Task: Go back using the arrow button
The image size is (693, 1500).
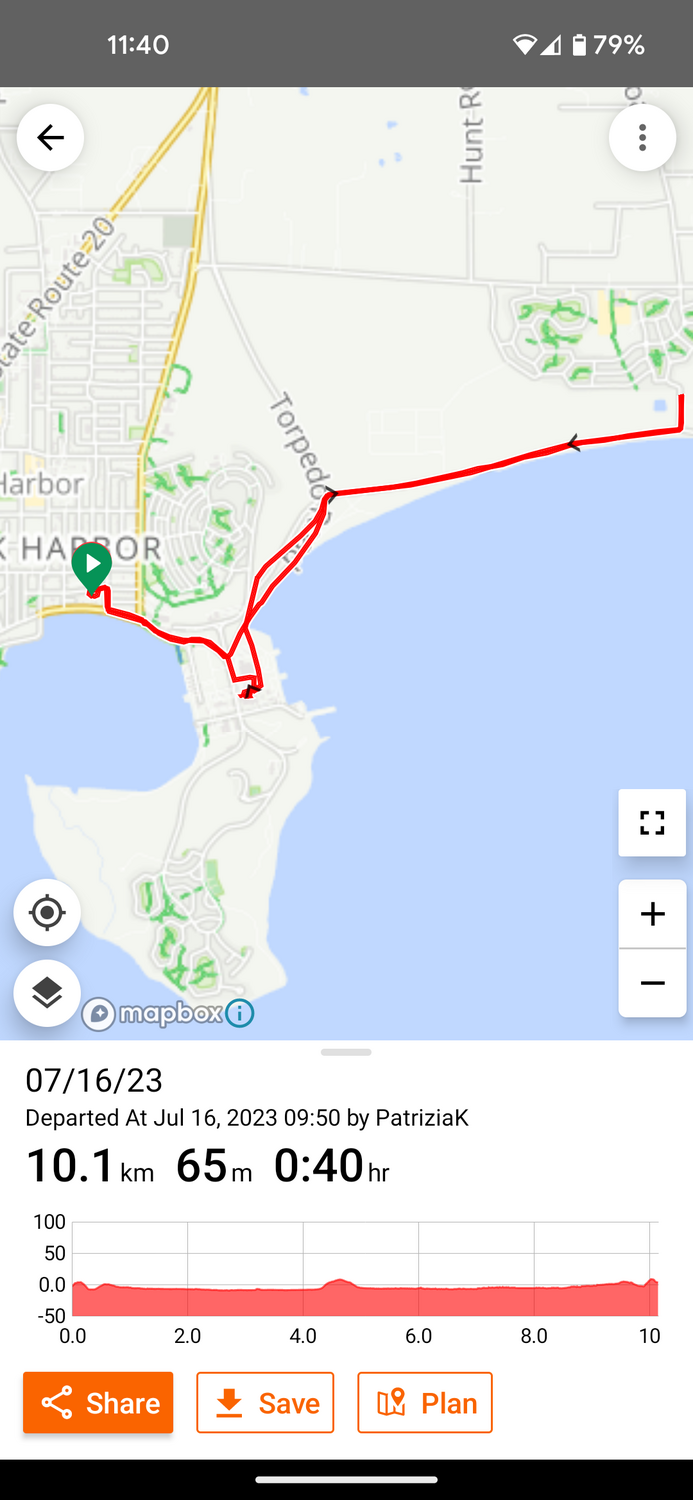Action: tap(50, 137)
